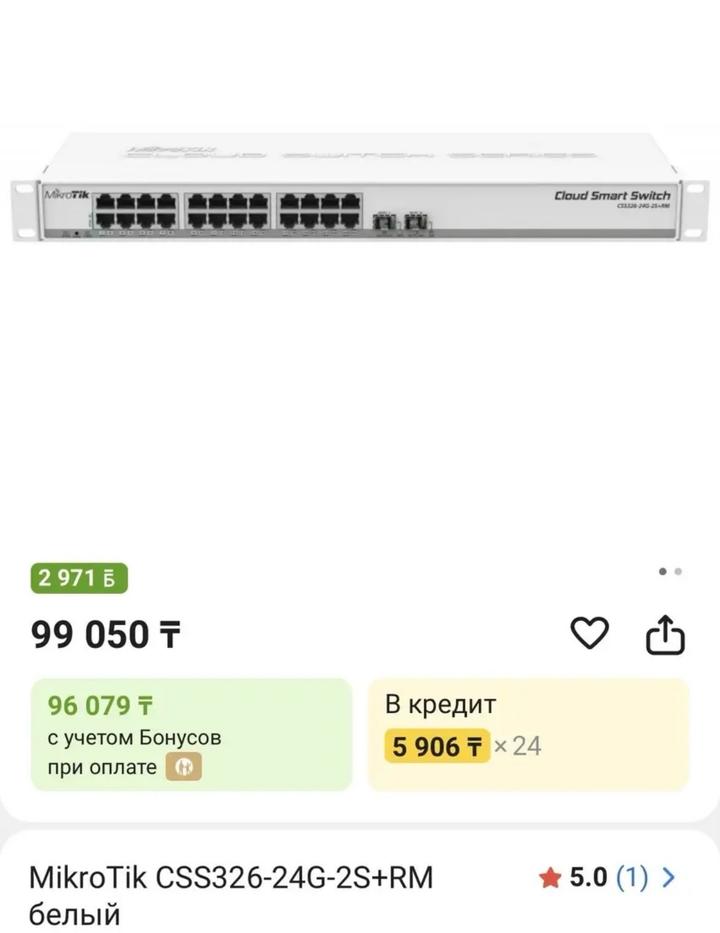Image resolution: width=720 pixels, height=933 pixels.
Task: Add the switch to favorites with the heart
Action: pos(589,633)
